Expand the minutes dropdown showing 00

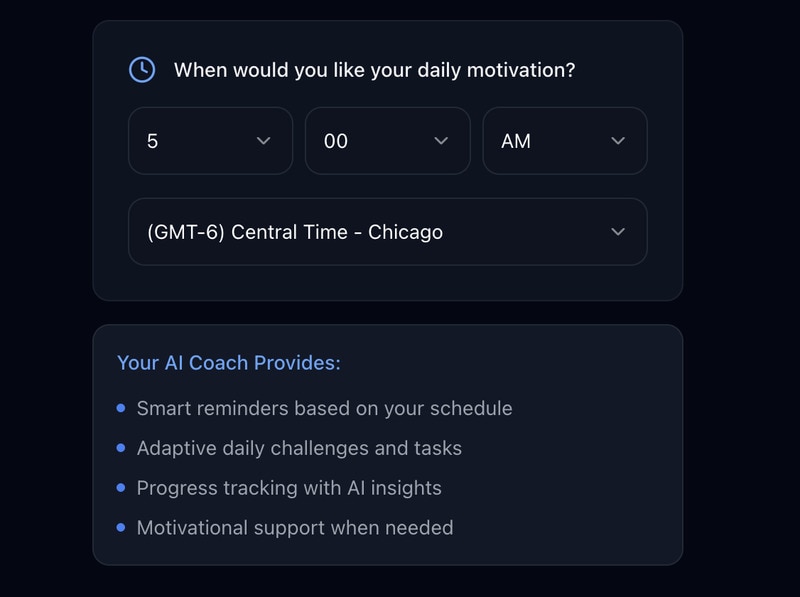point(387,141)
